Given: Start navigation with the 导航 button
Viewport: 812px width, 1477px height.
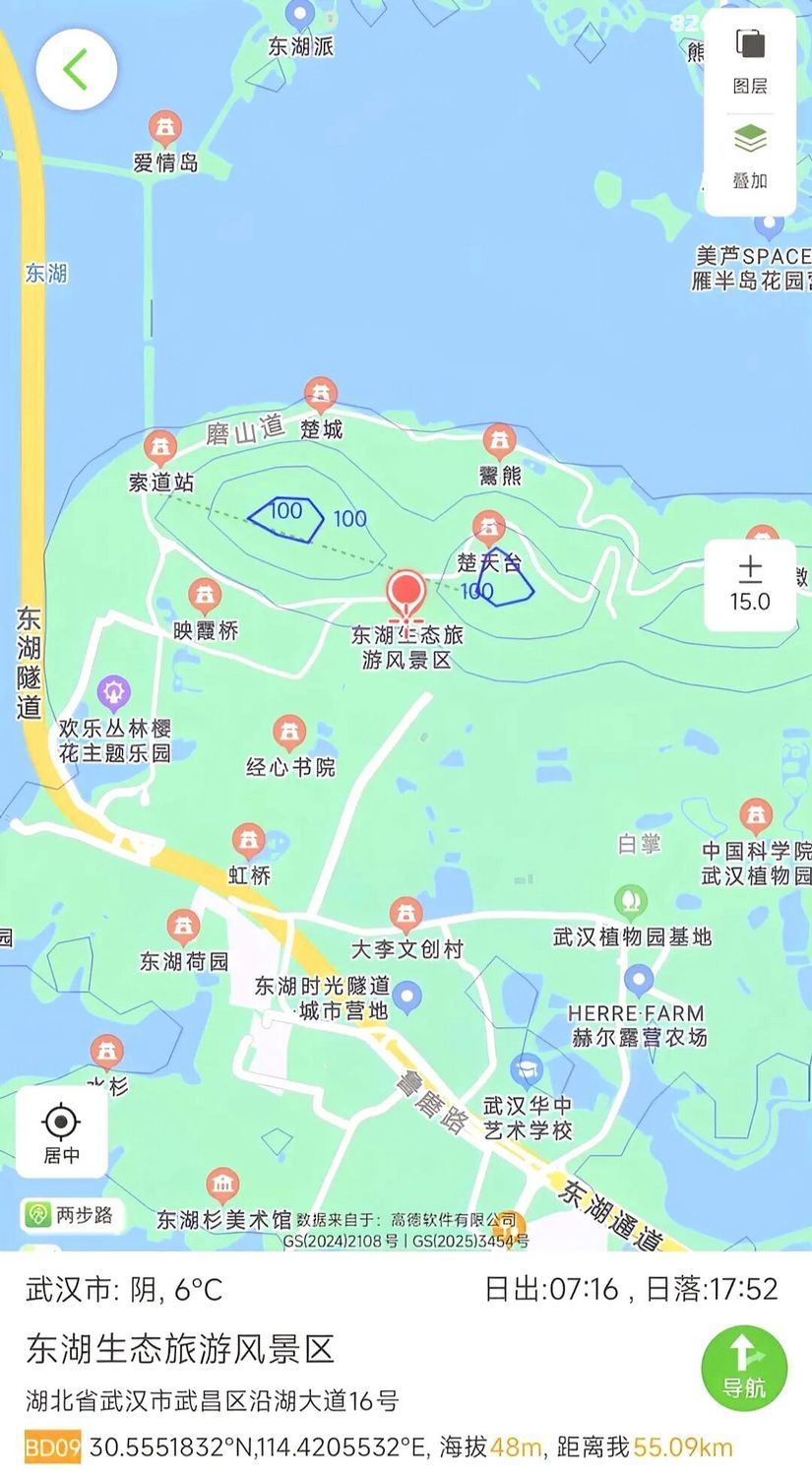Looking at the screenshot, I should point(744,1369).
